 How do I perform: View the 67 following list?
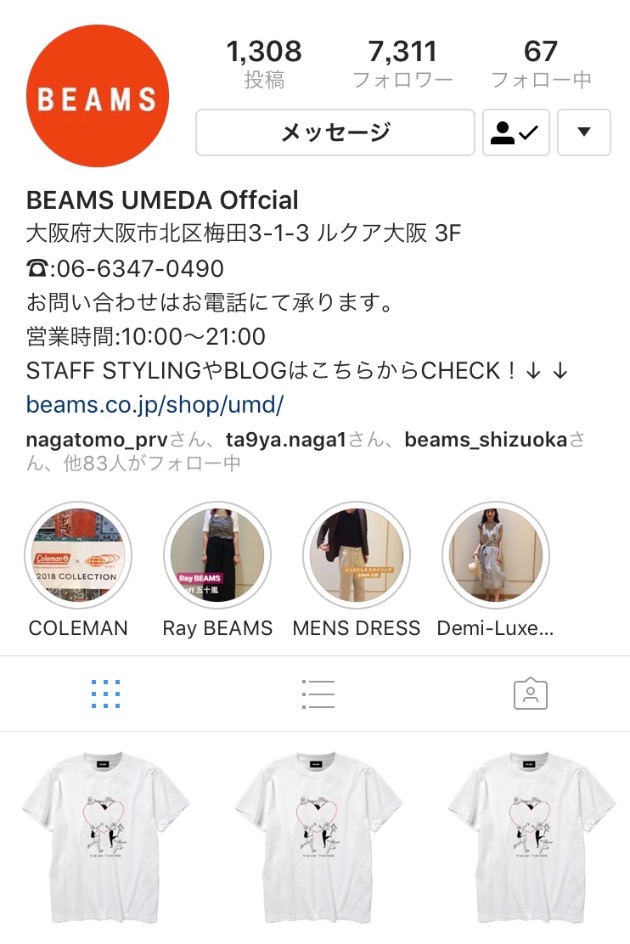click(x=540, y=63)
